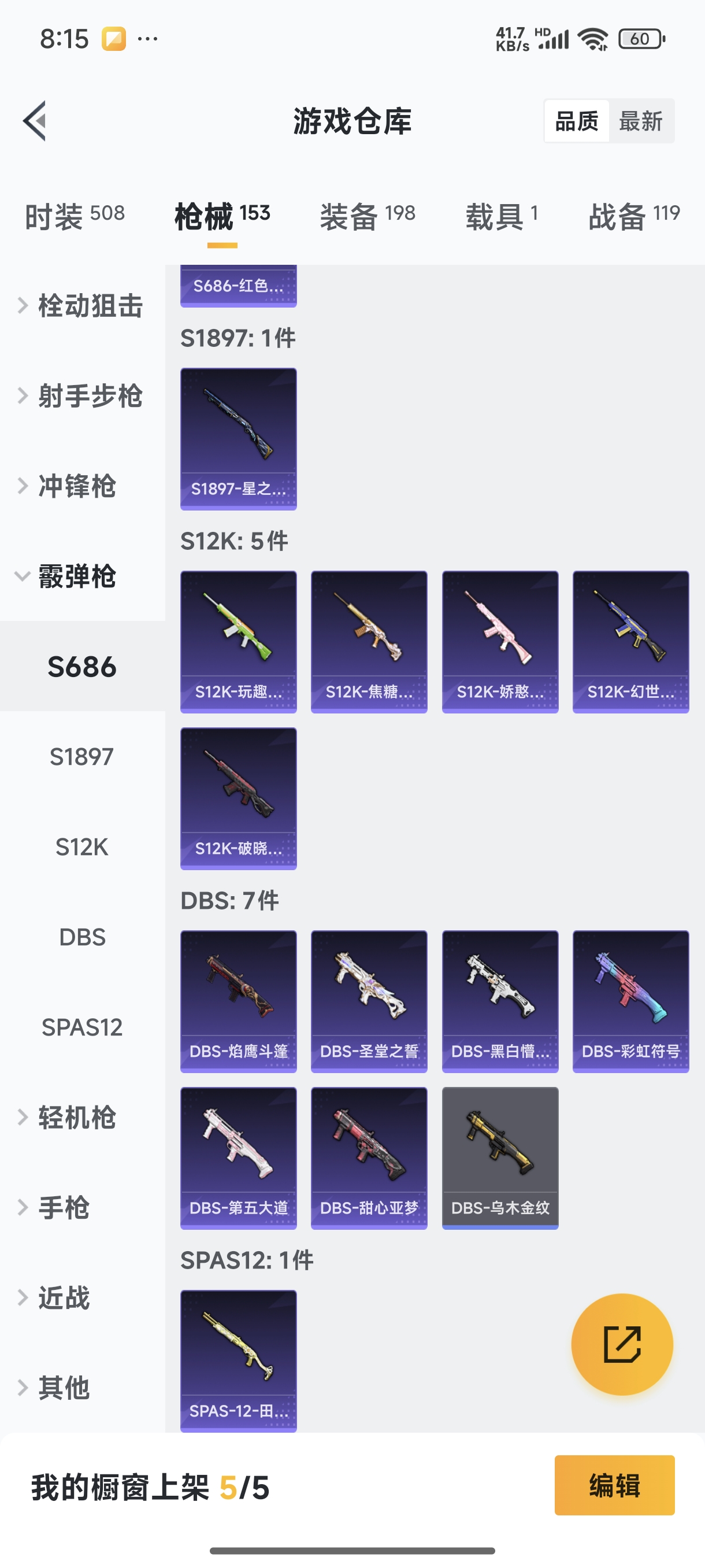Tap the 编辑 button

(x=614, y=1485)
